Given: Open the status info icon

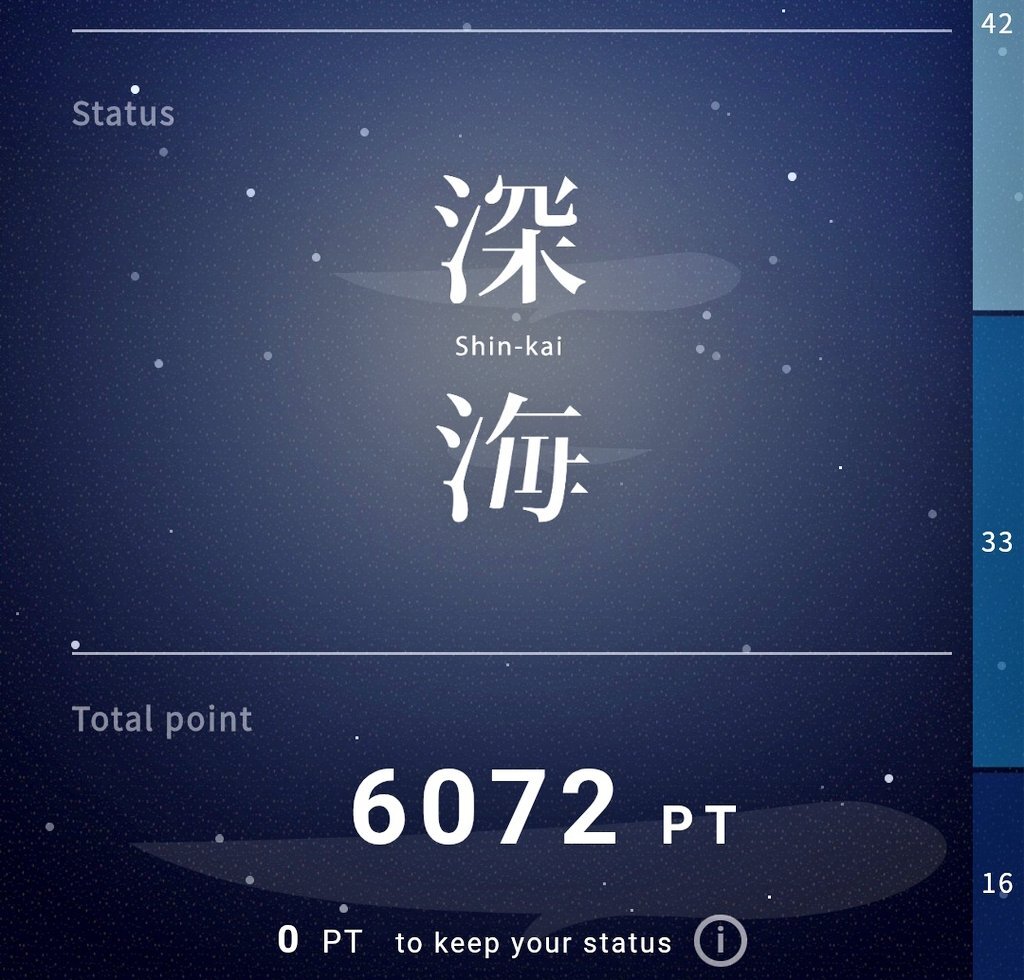Looking at the screenshot, I should pos(719,942).
